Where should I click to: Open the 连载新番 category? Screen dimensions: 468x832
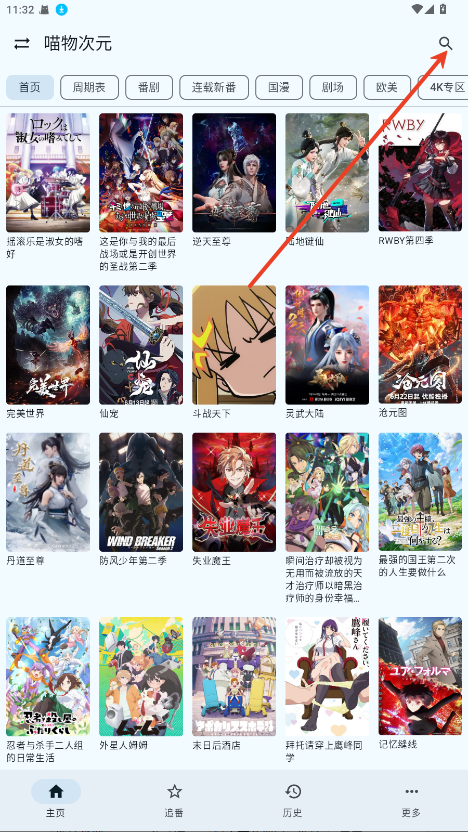click(x=214, y=88)
